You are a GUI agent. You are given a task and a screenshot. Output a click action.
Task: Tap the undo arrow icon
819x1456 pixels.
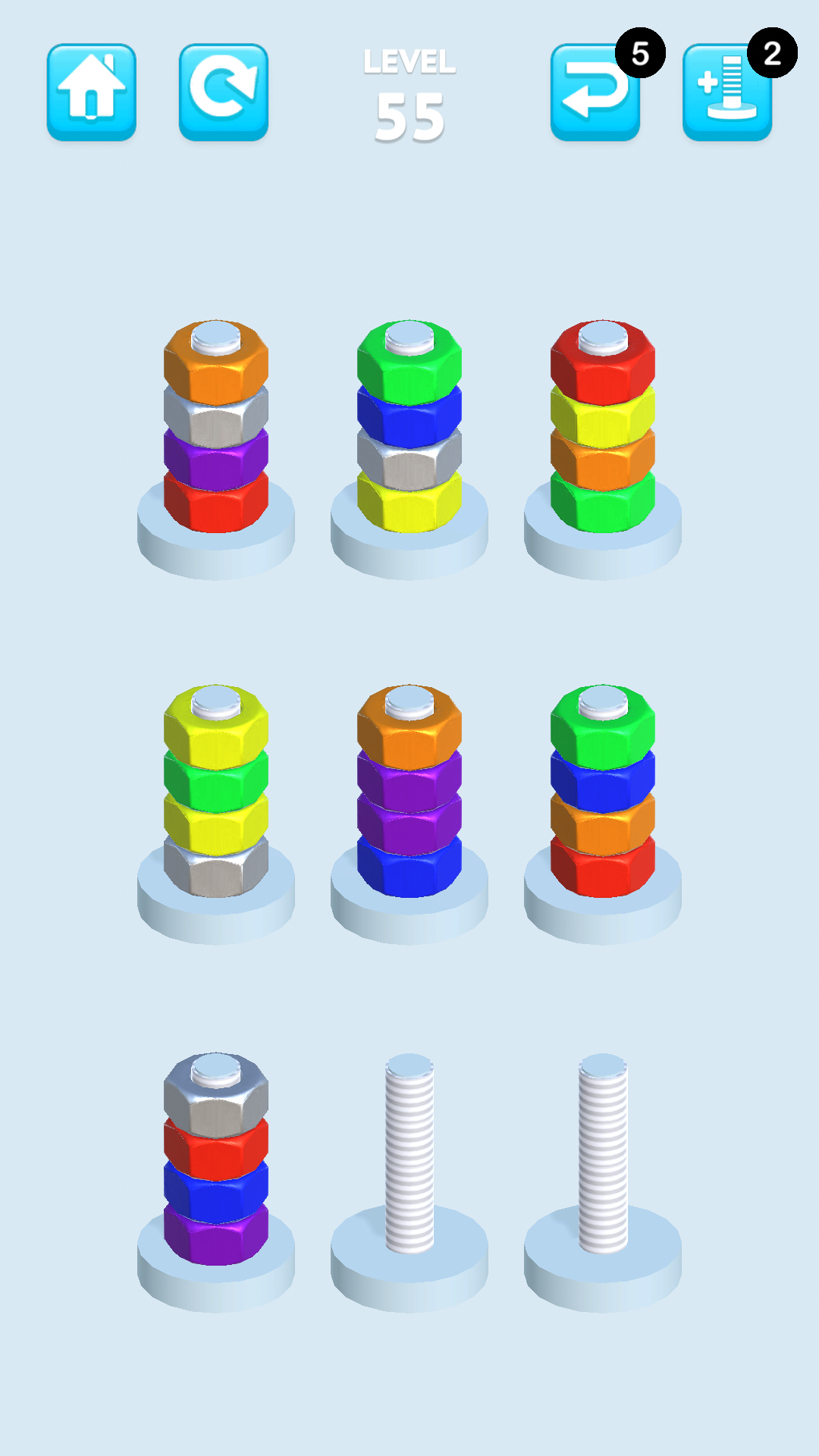[595, 93]
